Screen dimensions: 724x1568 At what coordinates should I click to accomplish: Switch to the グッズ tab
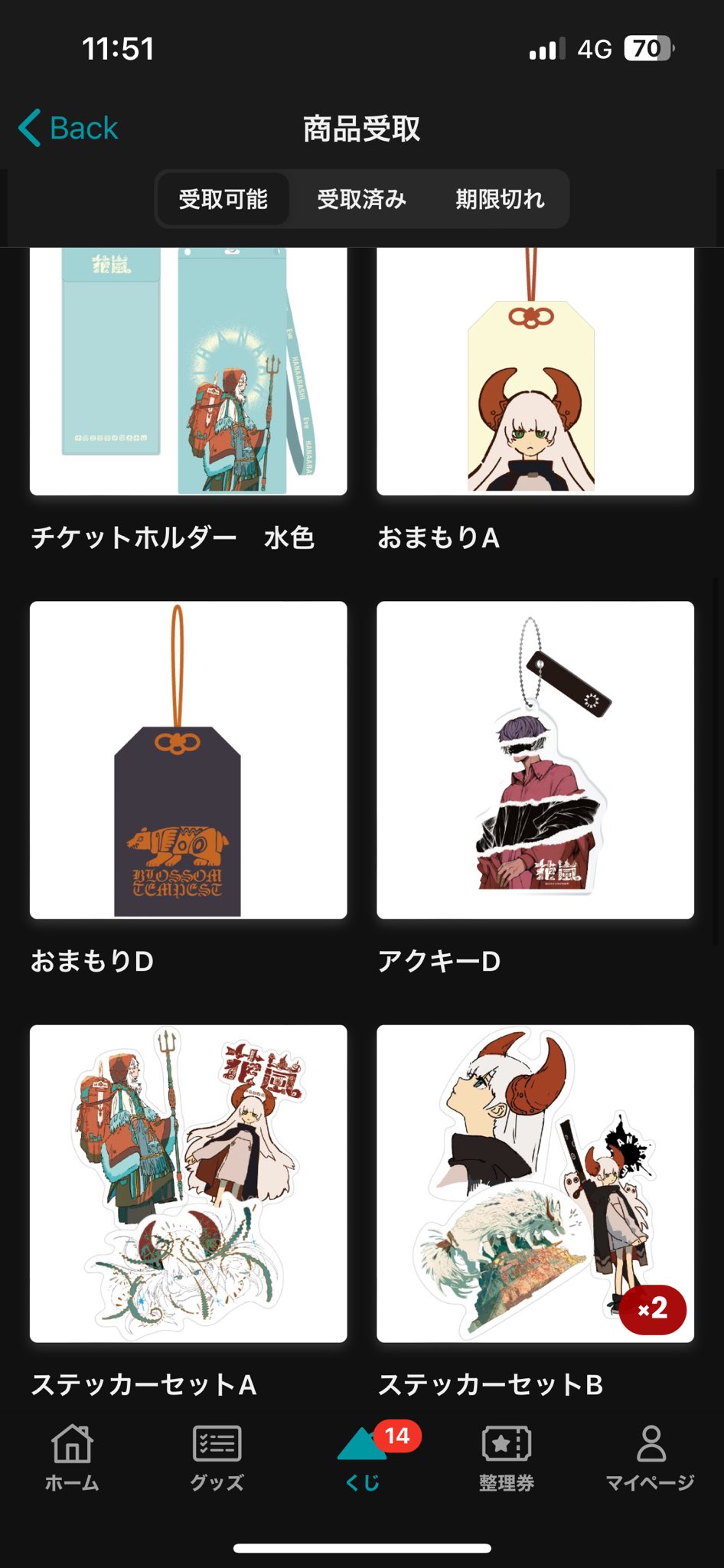(x=217, y=1458)
